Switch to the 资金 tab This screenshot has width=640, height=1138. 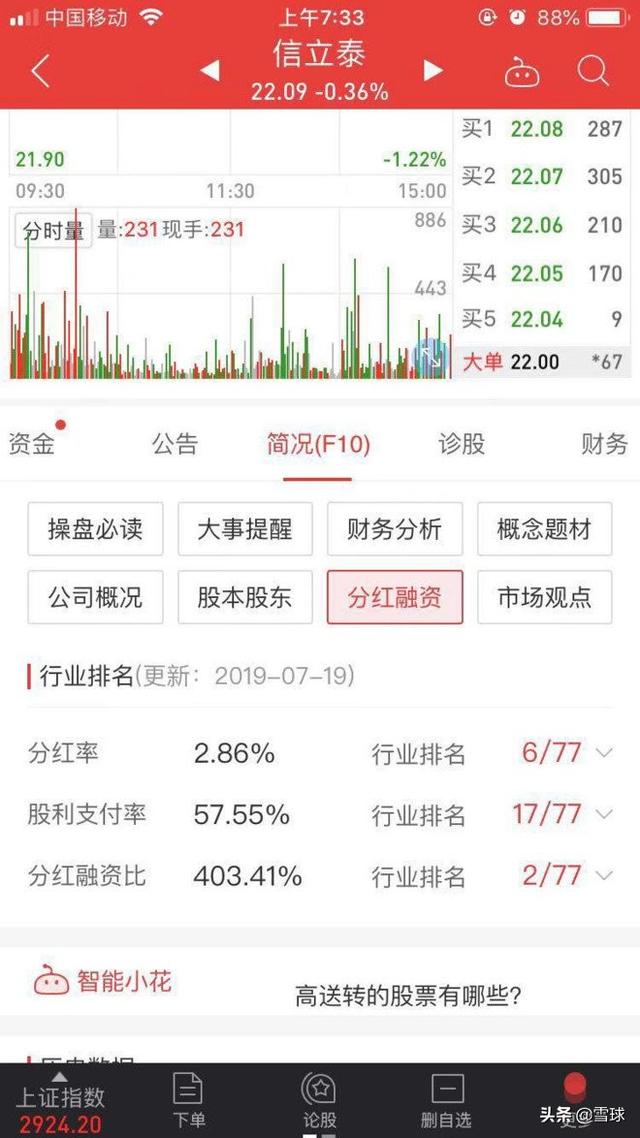[x=31, y=443]
